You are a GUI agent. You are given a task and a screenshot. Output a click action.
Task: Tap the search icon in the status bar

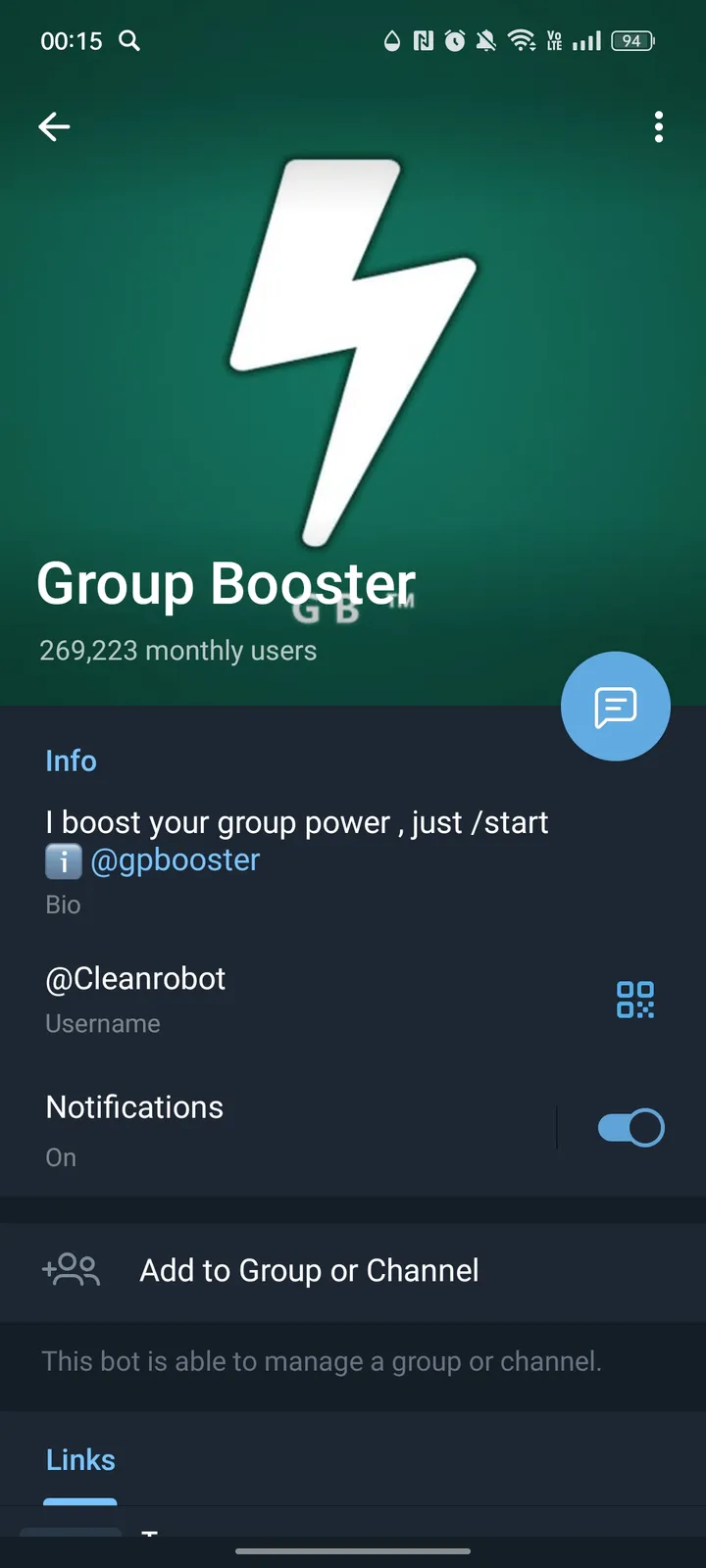click(x=130, y=41)
